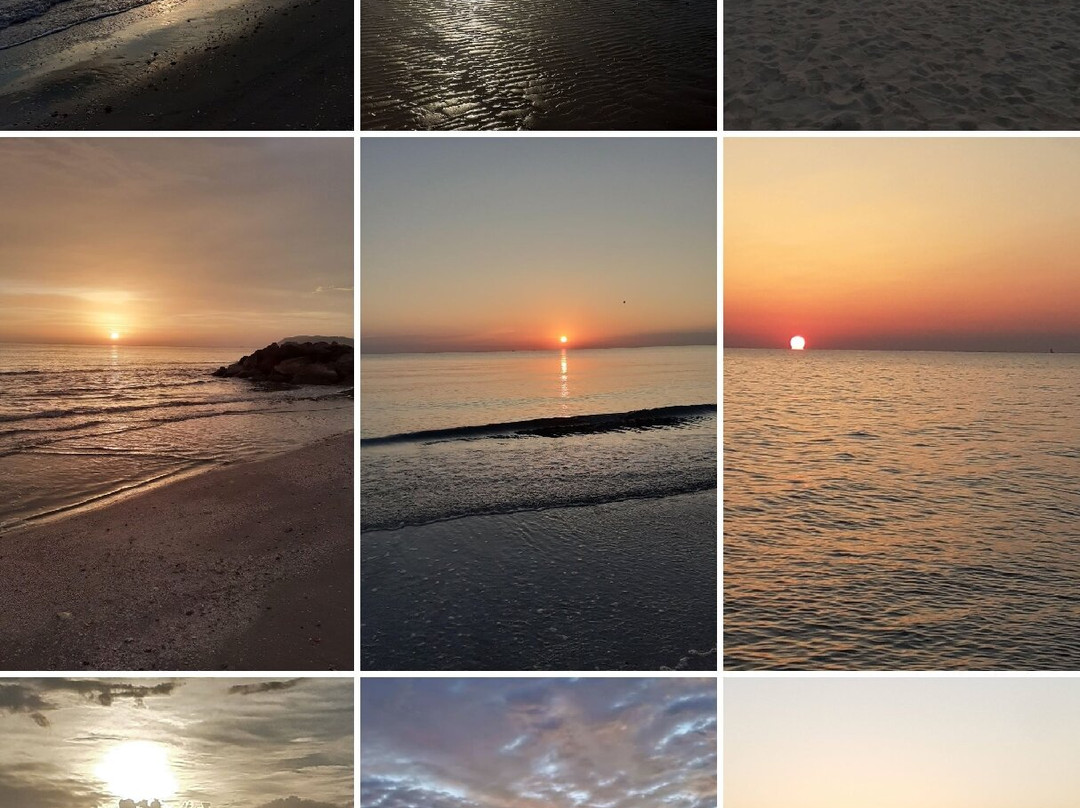Open the photo of red sun over orange sea
The image size is (1080, 808).
tap(901, 403)
